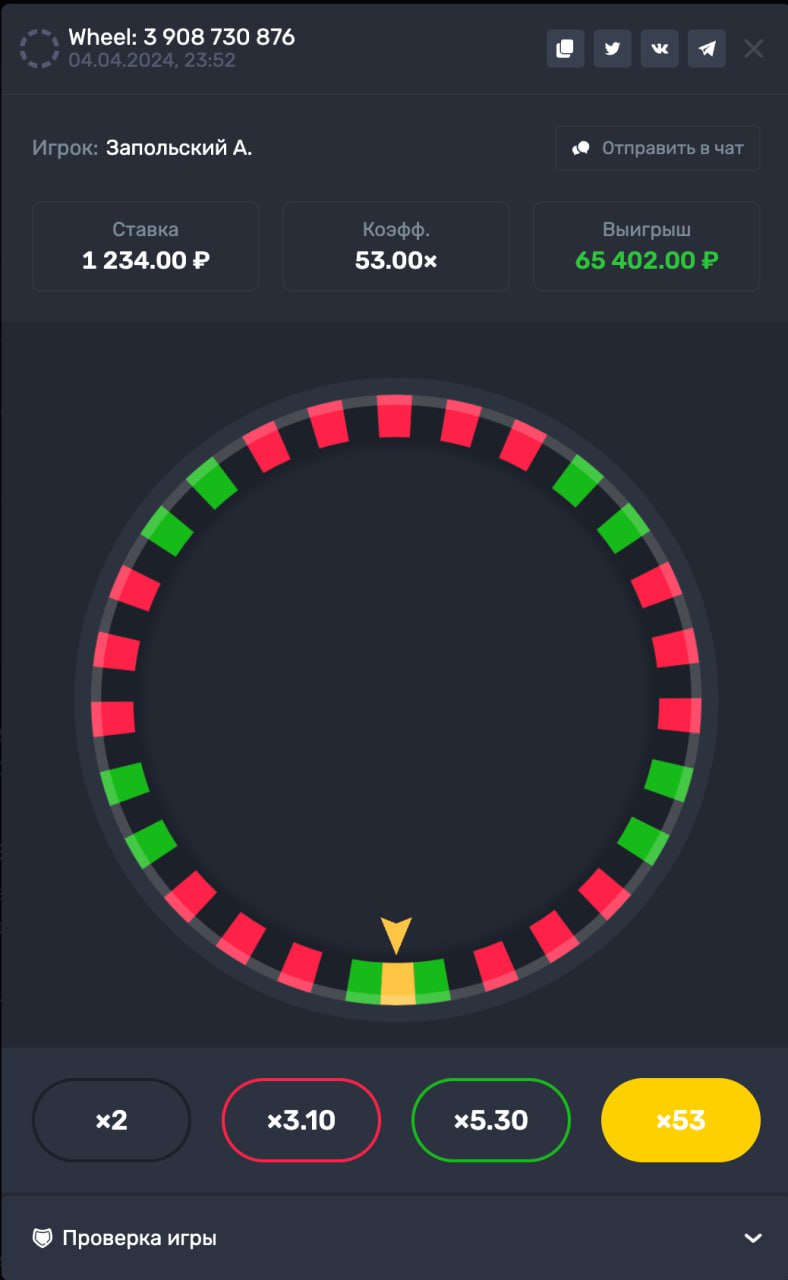This screenshot has height=1280, width=788.
Task: Choose the red ×3.10 multiplier
Action: 301,1120
